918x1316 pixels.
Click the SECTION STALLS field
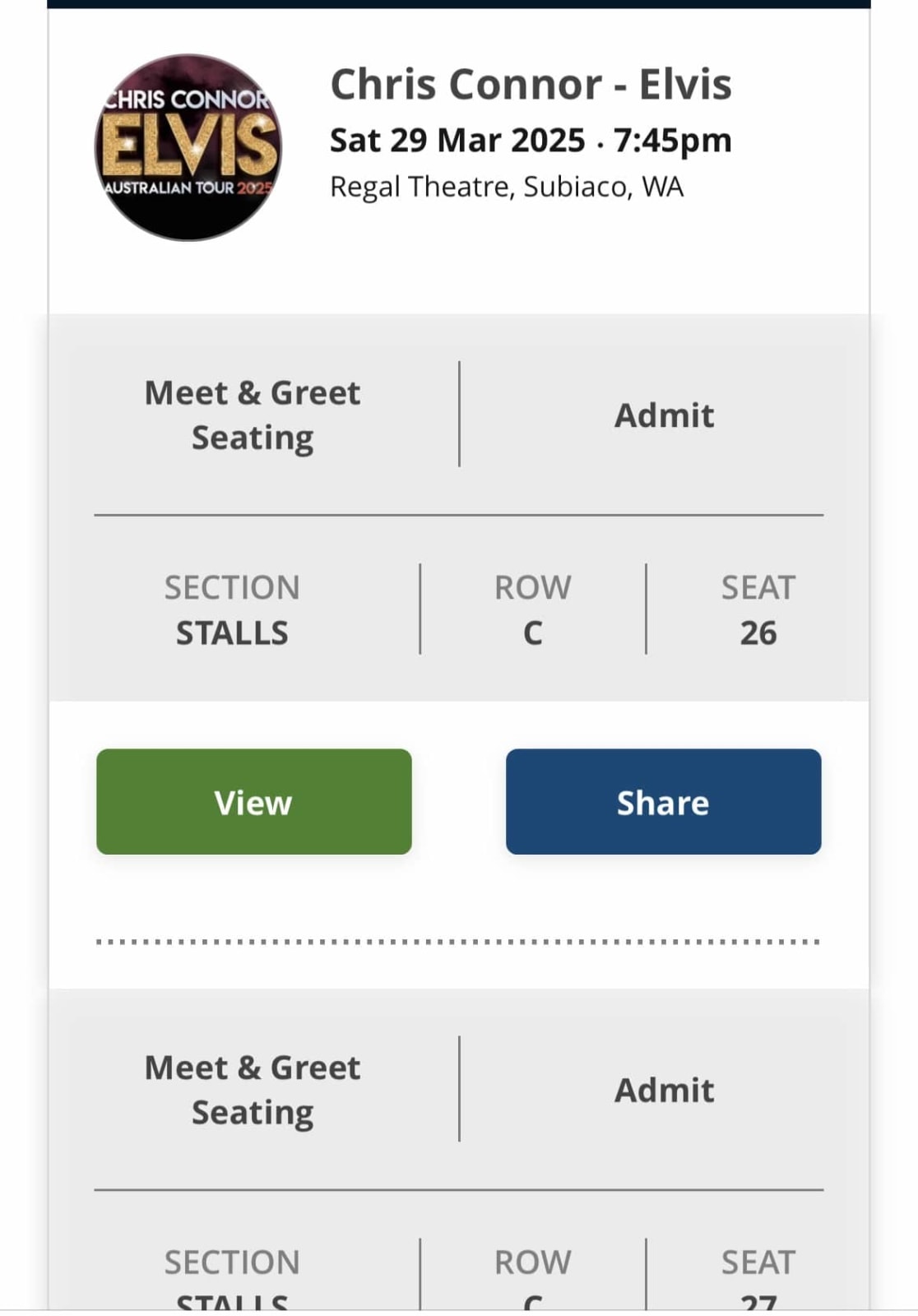tap(232, 609)
